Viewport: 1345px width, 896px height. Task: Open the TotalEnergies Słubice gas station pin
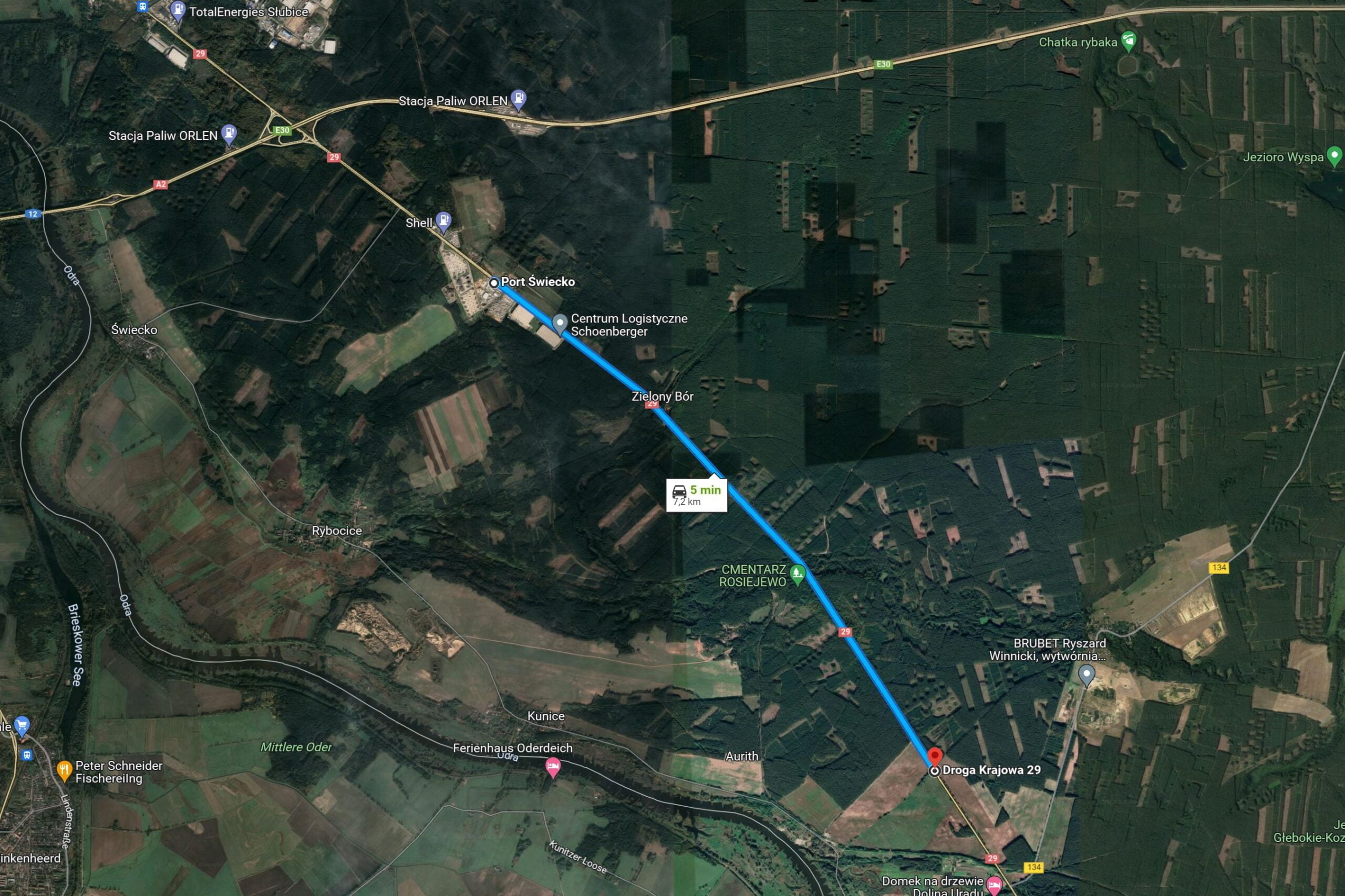[x=178, y=11]
